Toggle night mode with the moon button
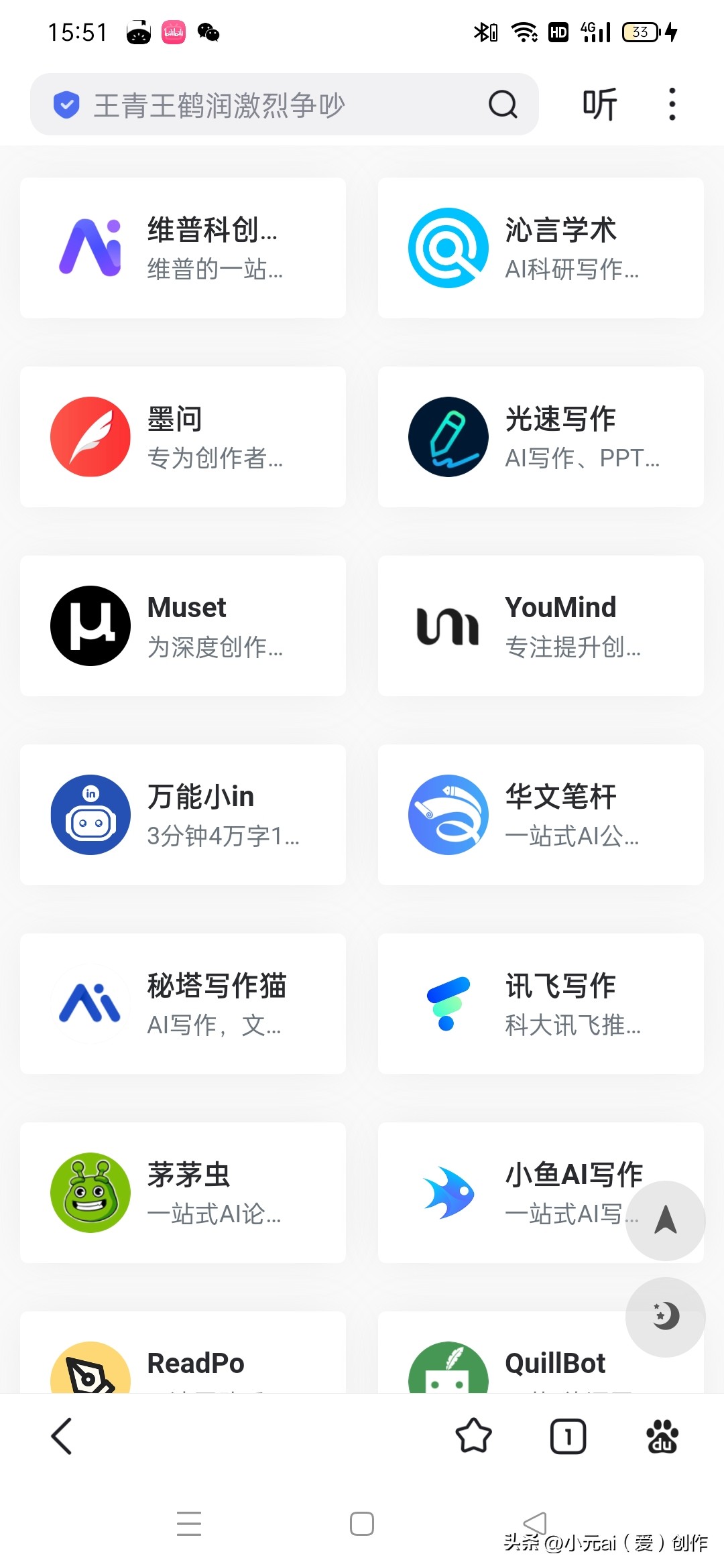The height and width of the screenshot is (1568, 724). click(665, 1317)
